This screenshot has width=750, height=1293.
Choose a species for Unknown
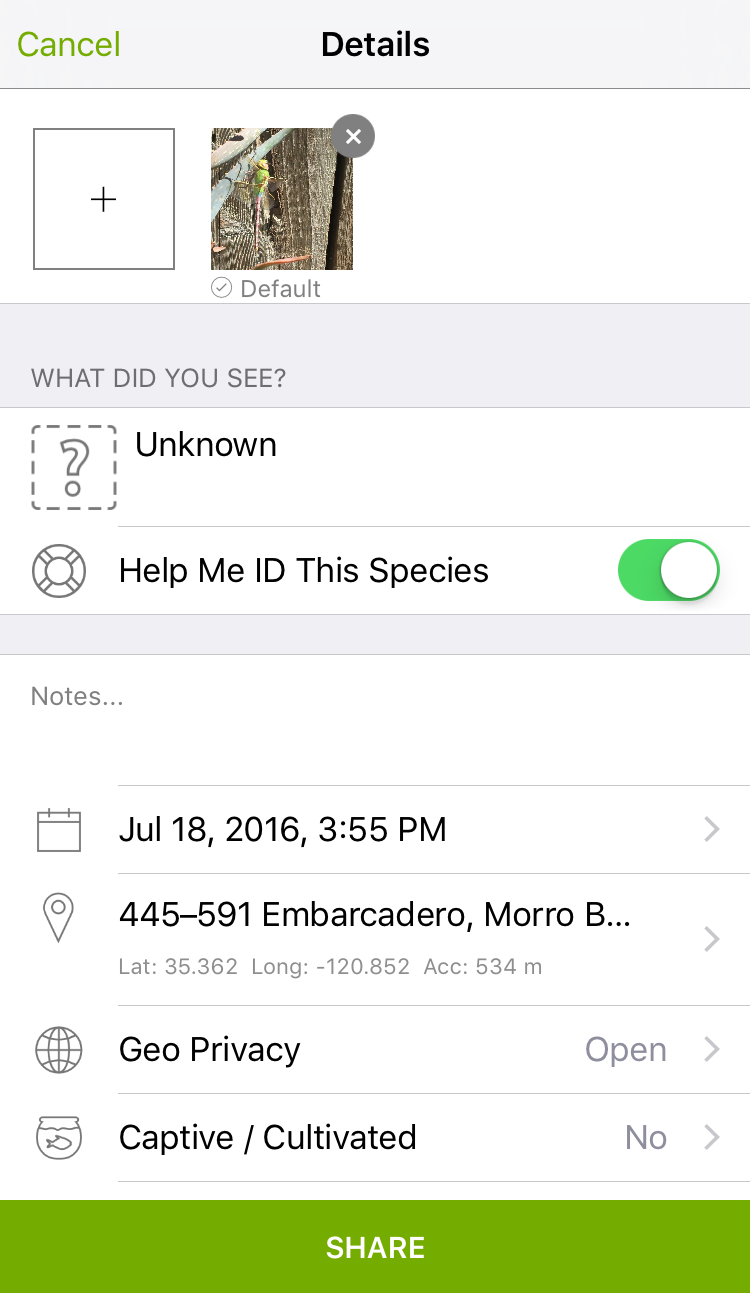[x=375, y=467]
